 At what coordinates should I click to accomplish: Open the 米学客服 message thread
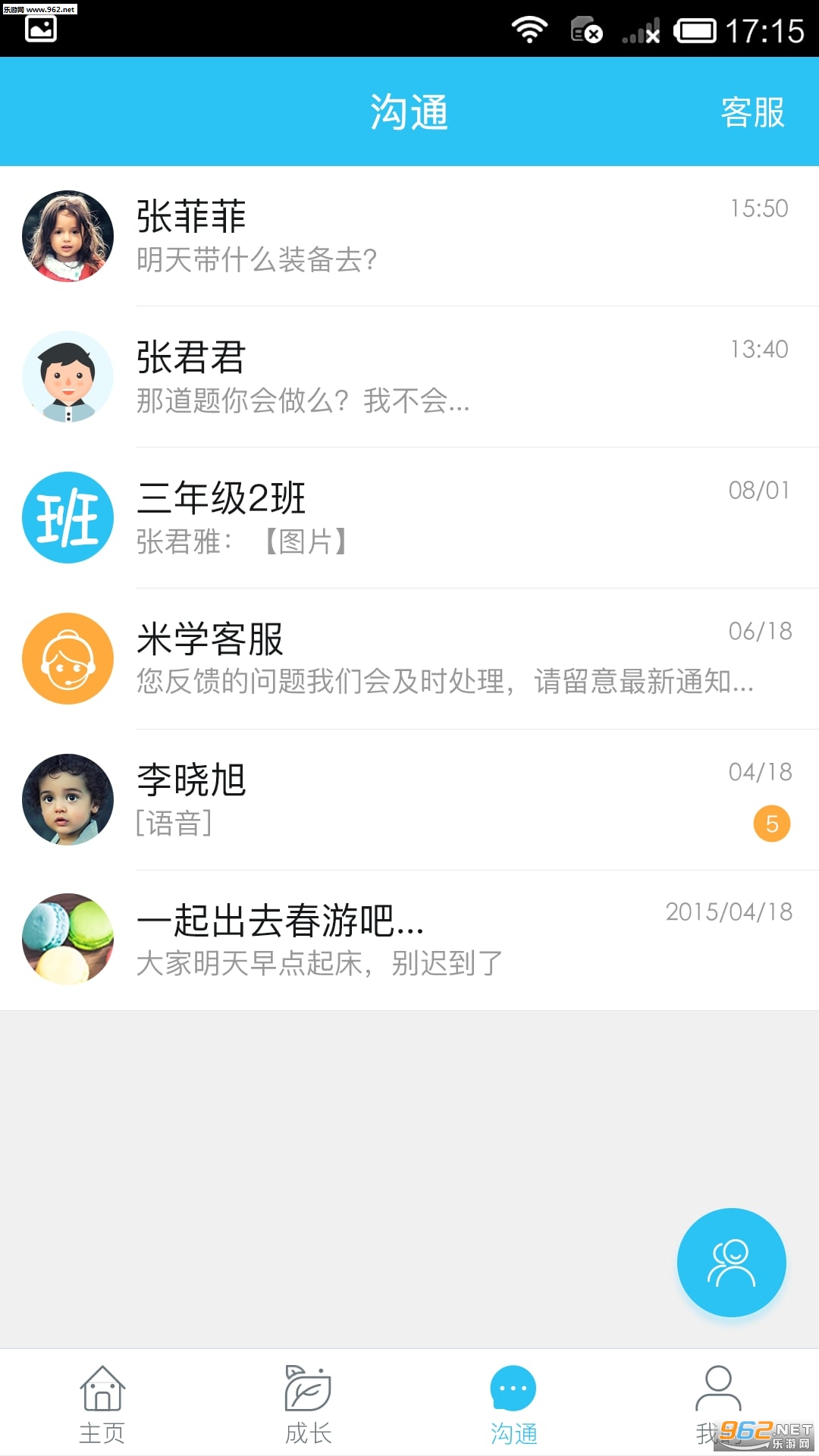[409, 659]
